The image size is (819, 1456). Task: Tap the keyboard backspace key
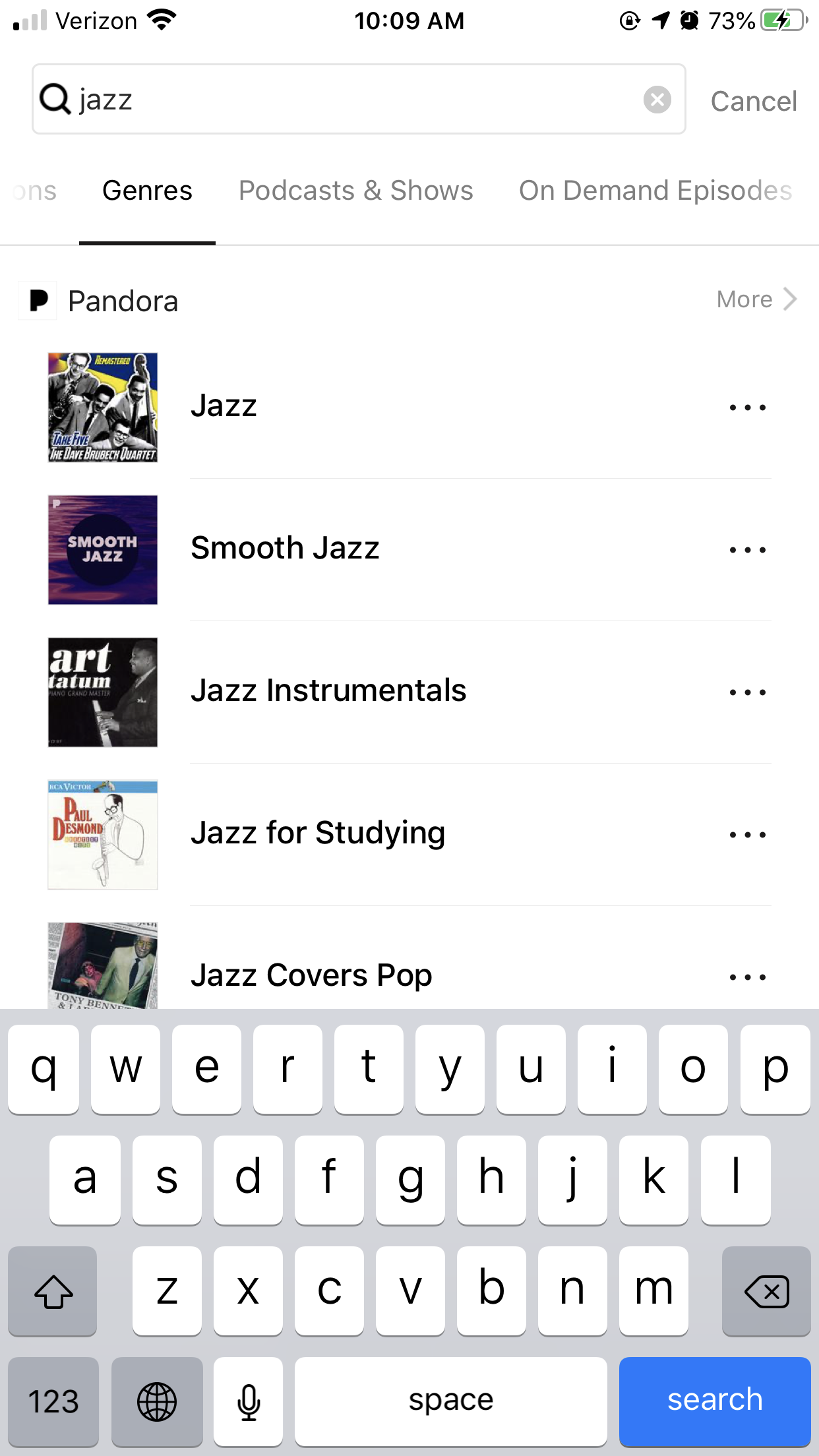click(766, 1291)
